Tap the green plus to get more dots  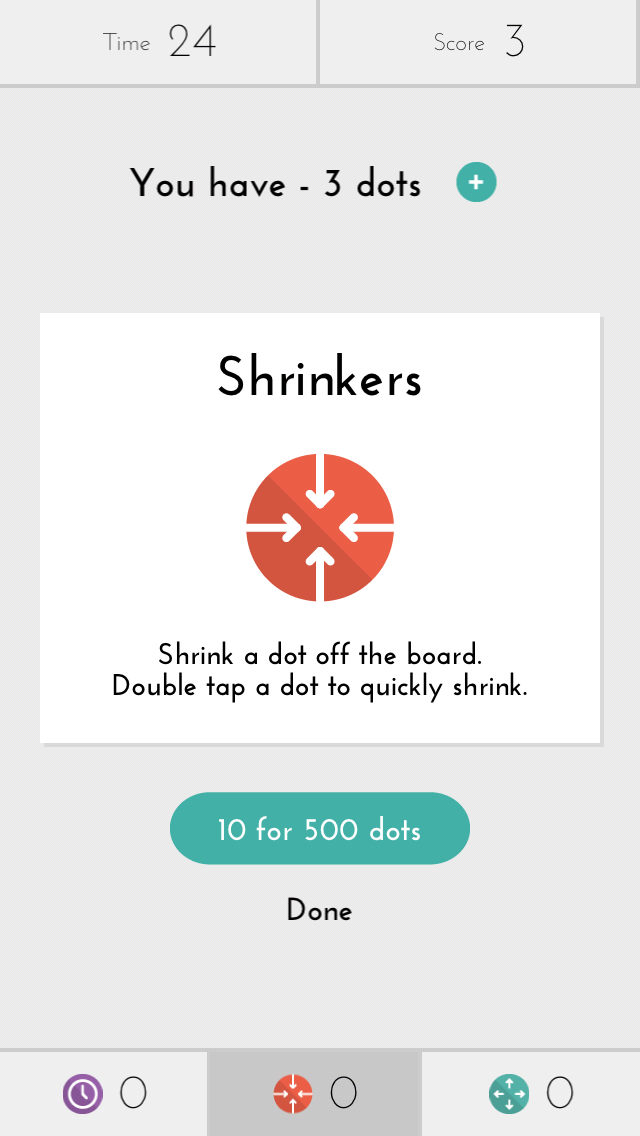coord(476,183)
